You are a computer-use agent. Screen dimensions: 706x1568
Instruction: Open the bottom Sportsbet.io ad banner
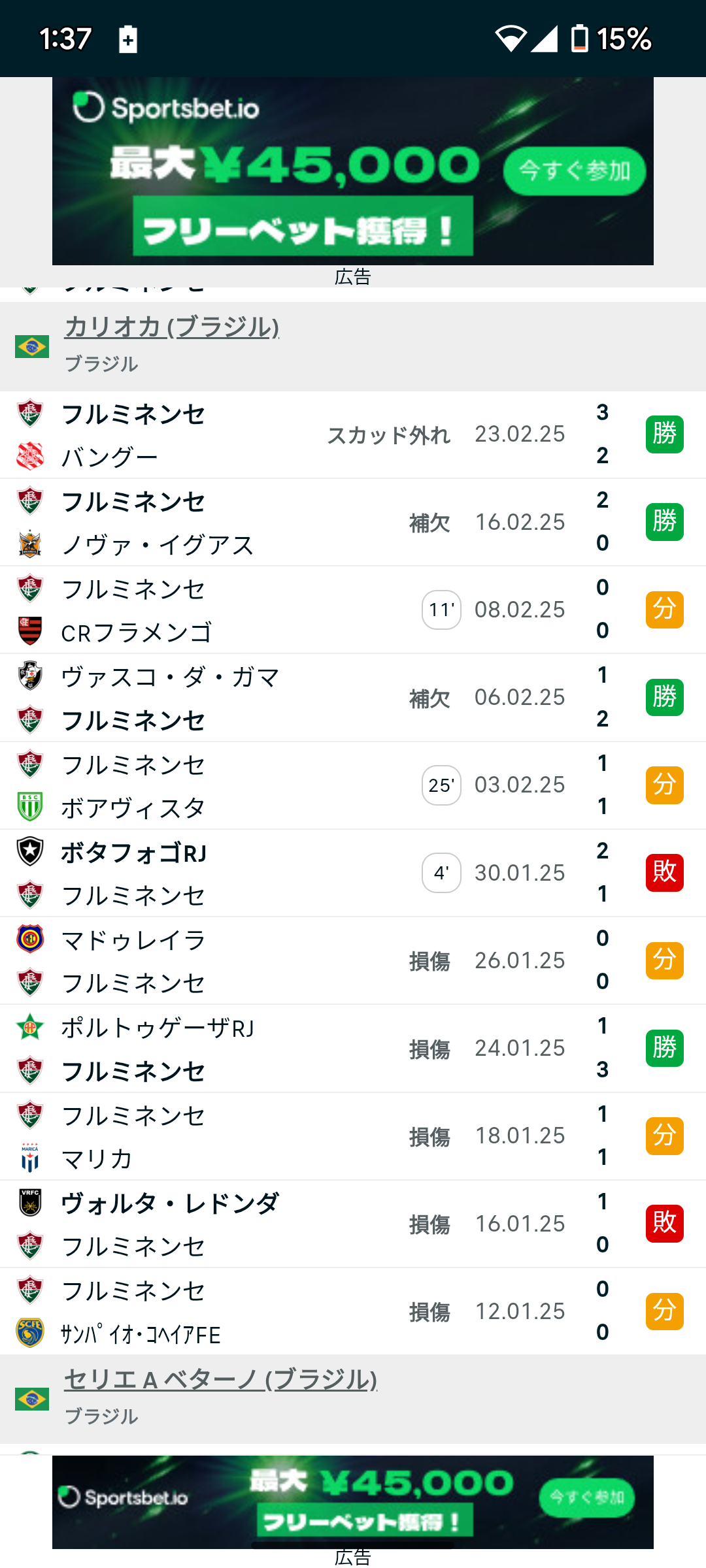[x=353, y=1502]
